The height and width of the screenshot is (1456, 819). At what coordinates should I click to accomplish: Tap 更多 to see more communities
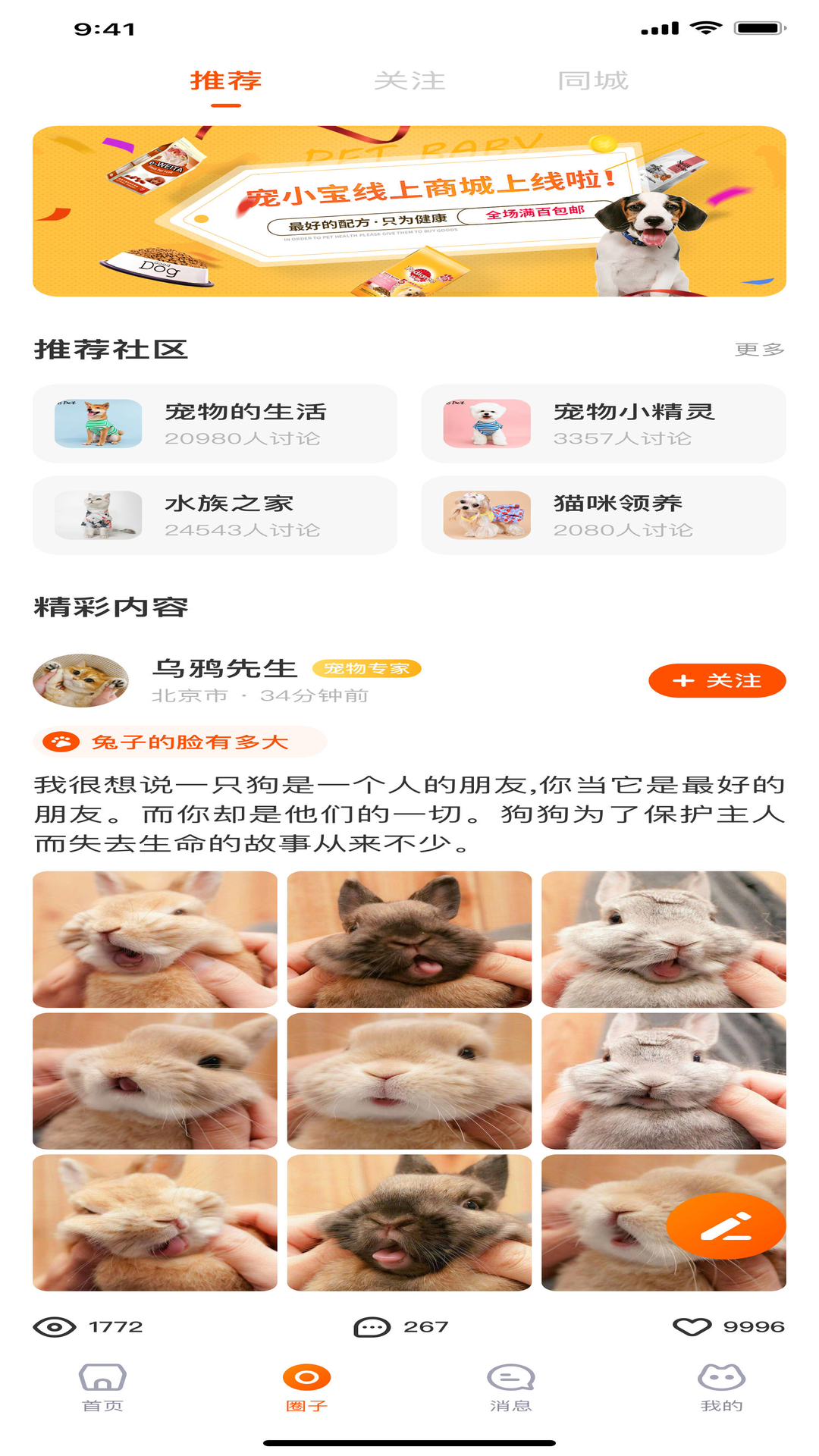click(x=759, y=350)
